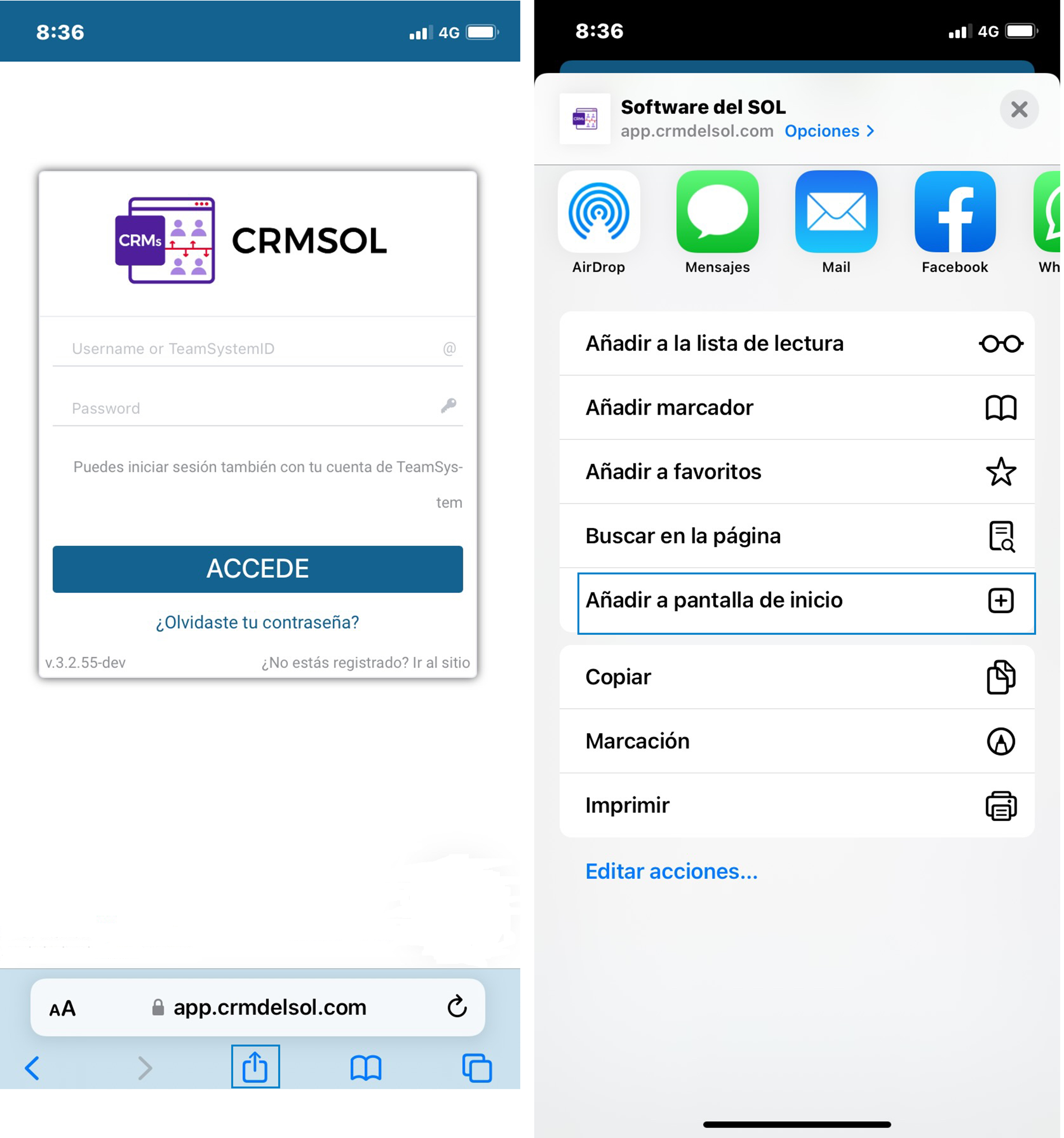Close the share sheet

point(1019,109)
